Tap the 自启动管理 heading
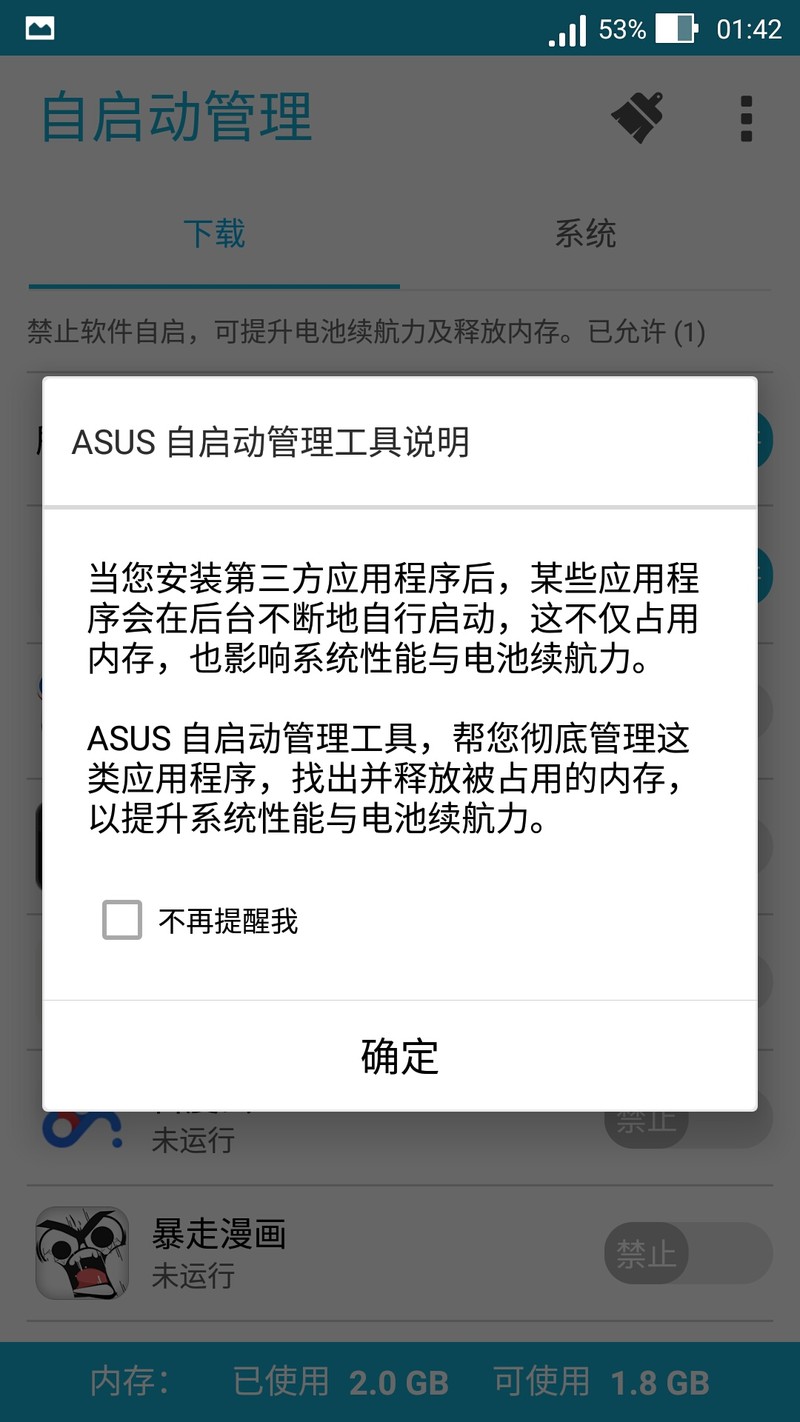Viewport: 800px width, 1422px height. click(x=176, y=116)
